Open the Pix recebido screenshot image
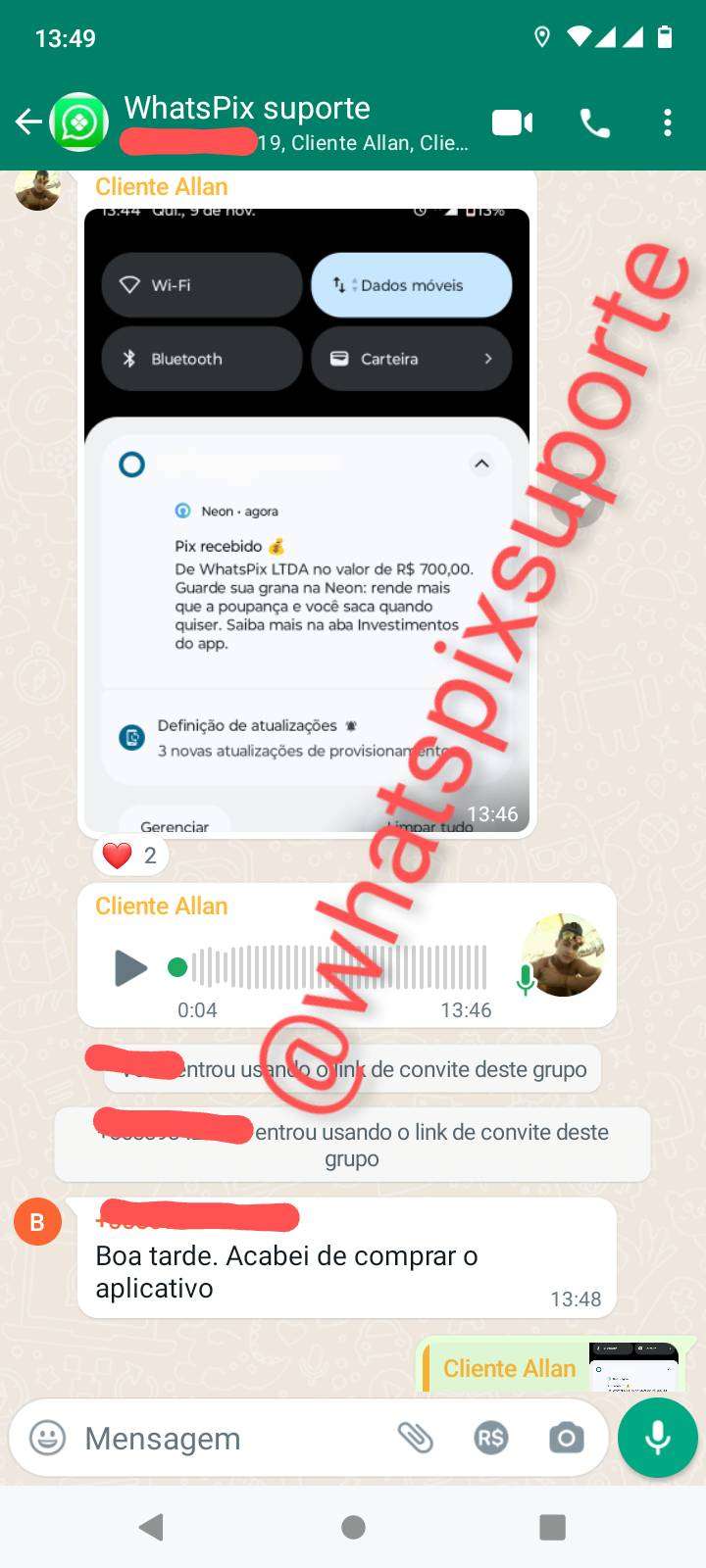706x1568 pixels. pos(306,519)
